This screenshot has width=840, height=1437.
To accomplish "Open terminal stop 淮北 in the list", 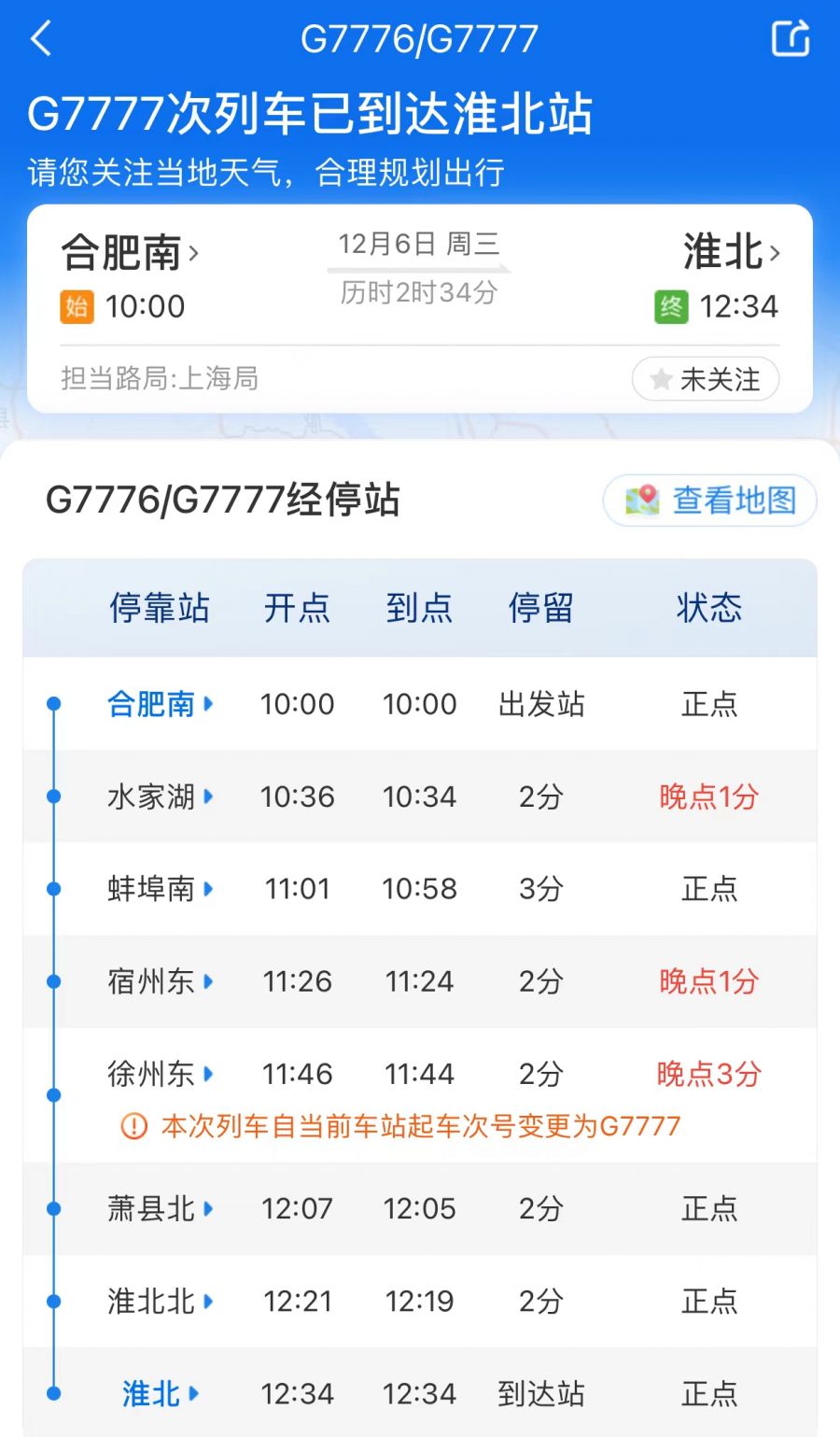I will tap(160, 1393).
